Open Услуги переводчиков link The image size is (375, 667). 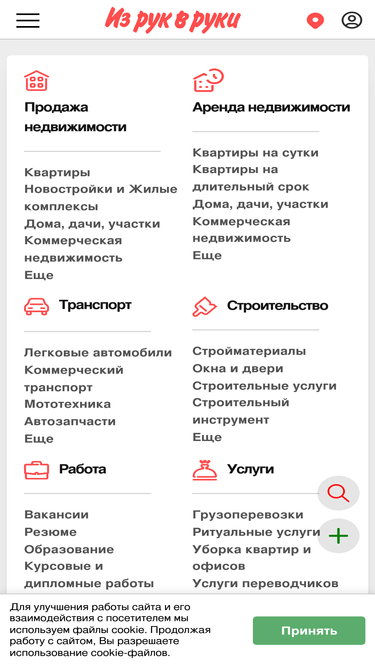(x=265, y=583)
